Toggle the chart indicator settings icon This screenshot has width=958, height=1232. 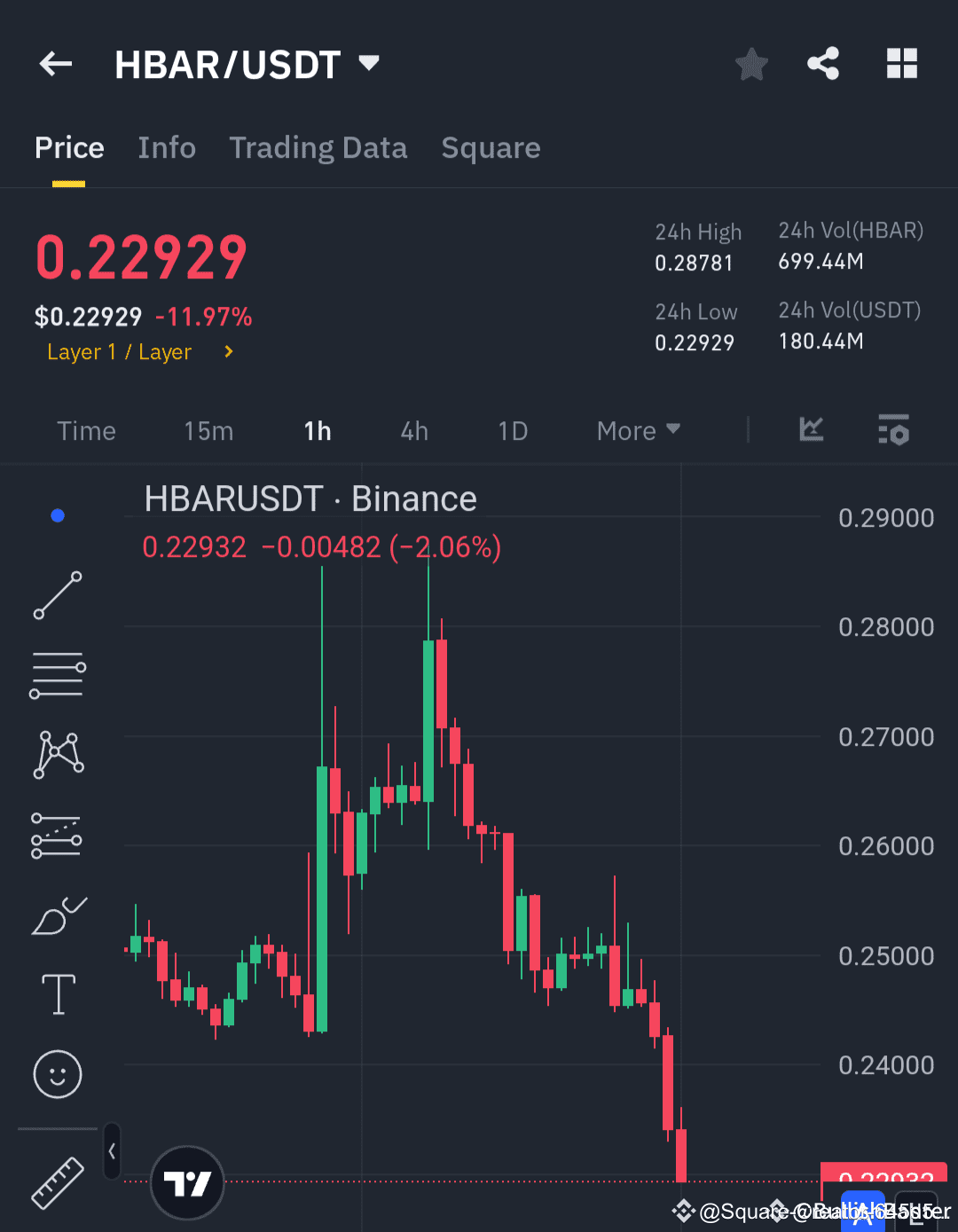tap(893, 430)
